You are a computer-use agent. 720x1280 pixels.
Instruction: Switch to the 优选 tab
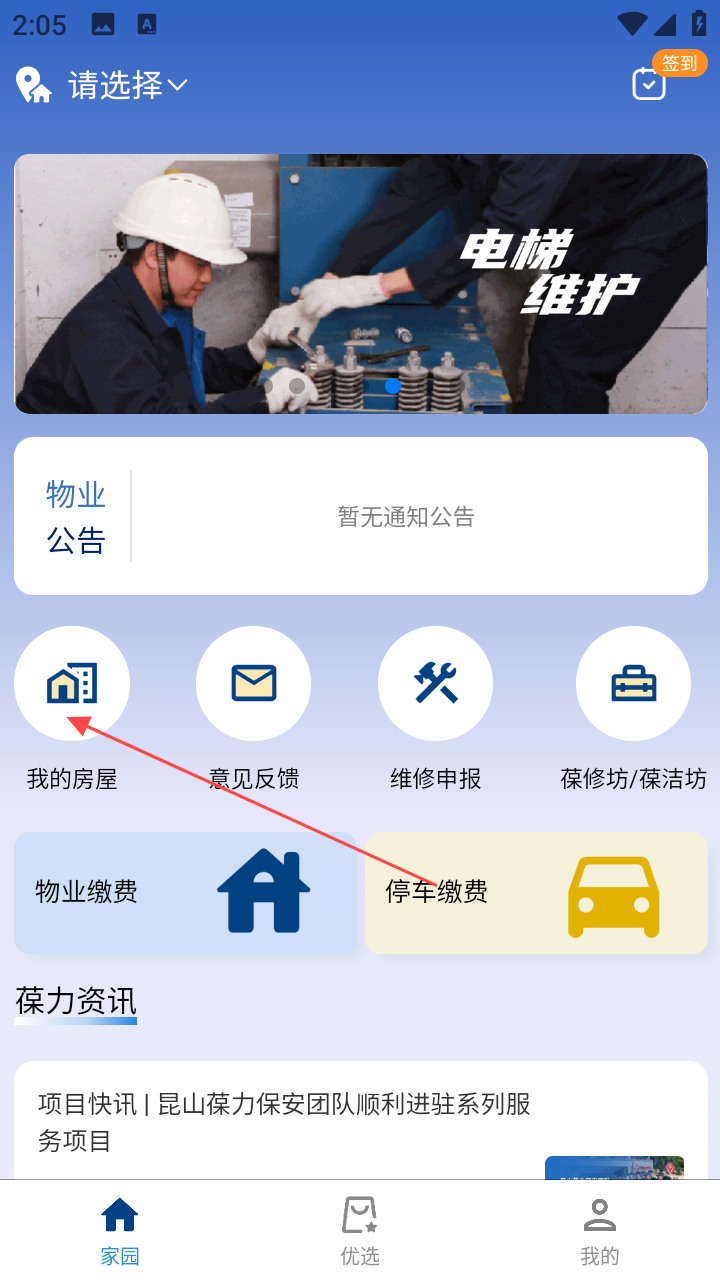pyautogui.click(x=360, y=1230)
